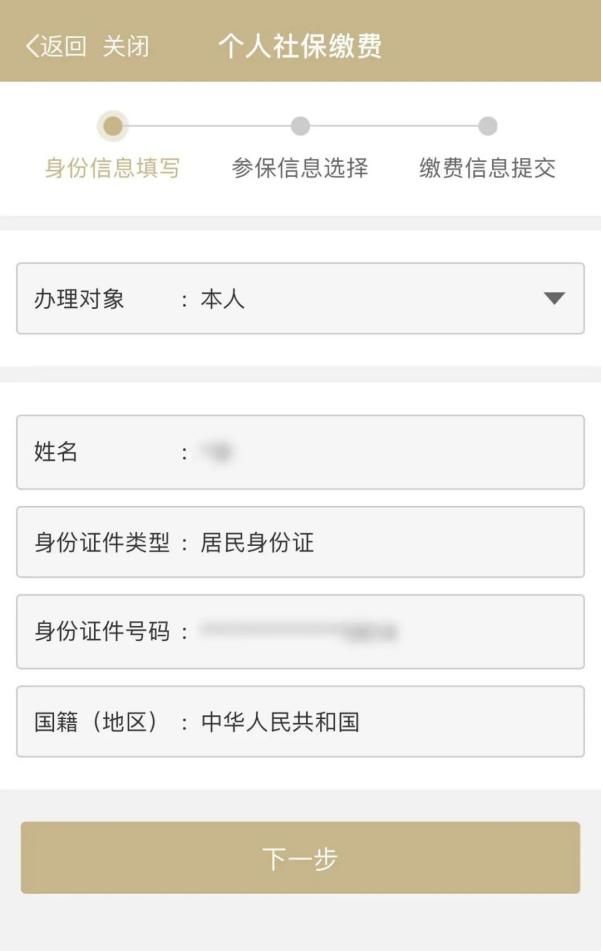
Task: Go back via 返回 arrow
Action: tap(55, 46)
